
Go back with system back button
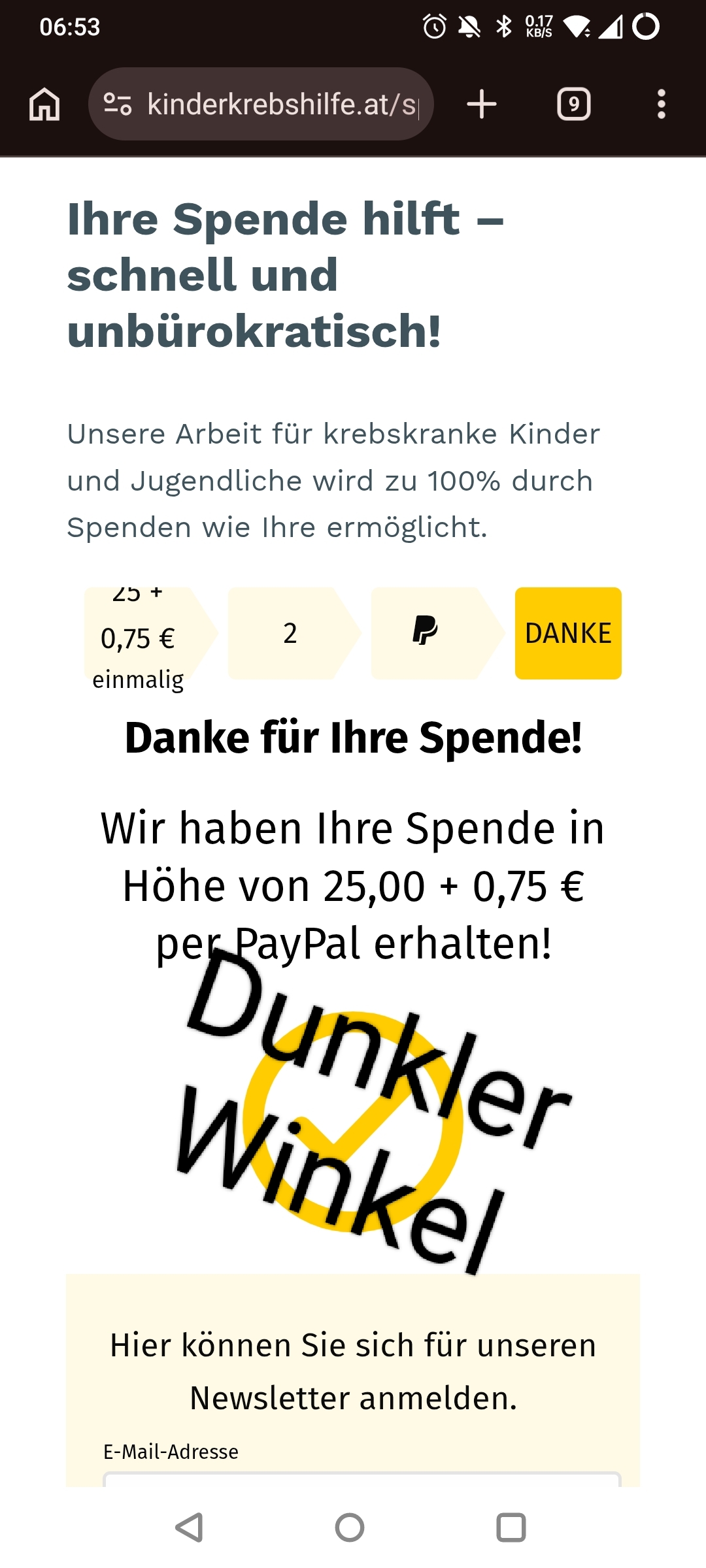tap(190, 1527)
